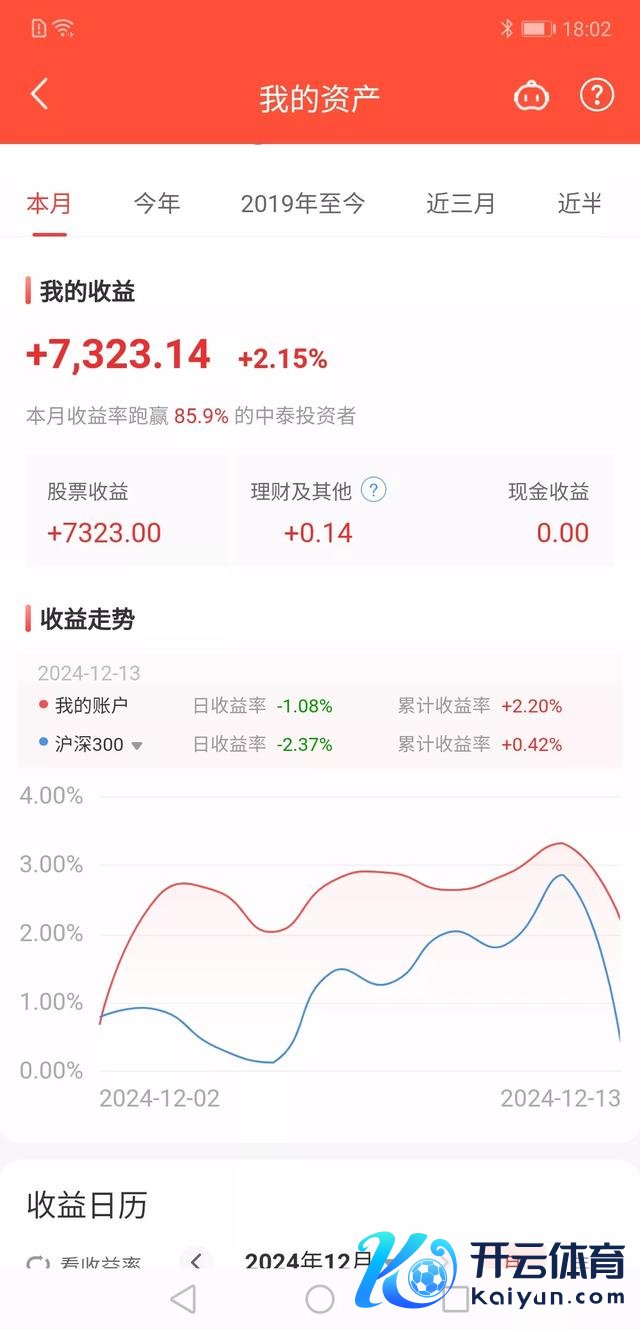Go to previous month in 收益日历

[x=197, y=1261]
